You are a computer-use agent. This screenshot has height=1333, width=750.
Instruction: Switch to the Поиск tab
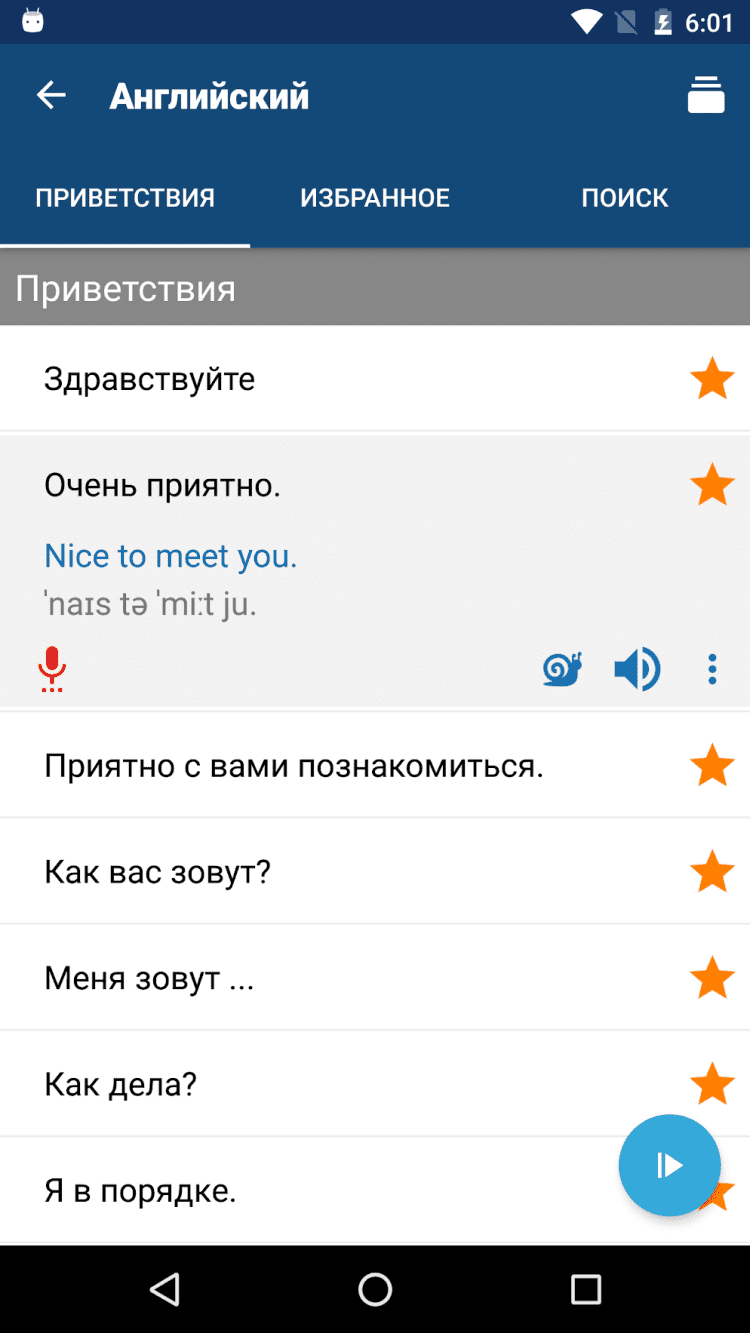624,198
